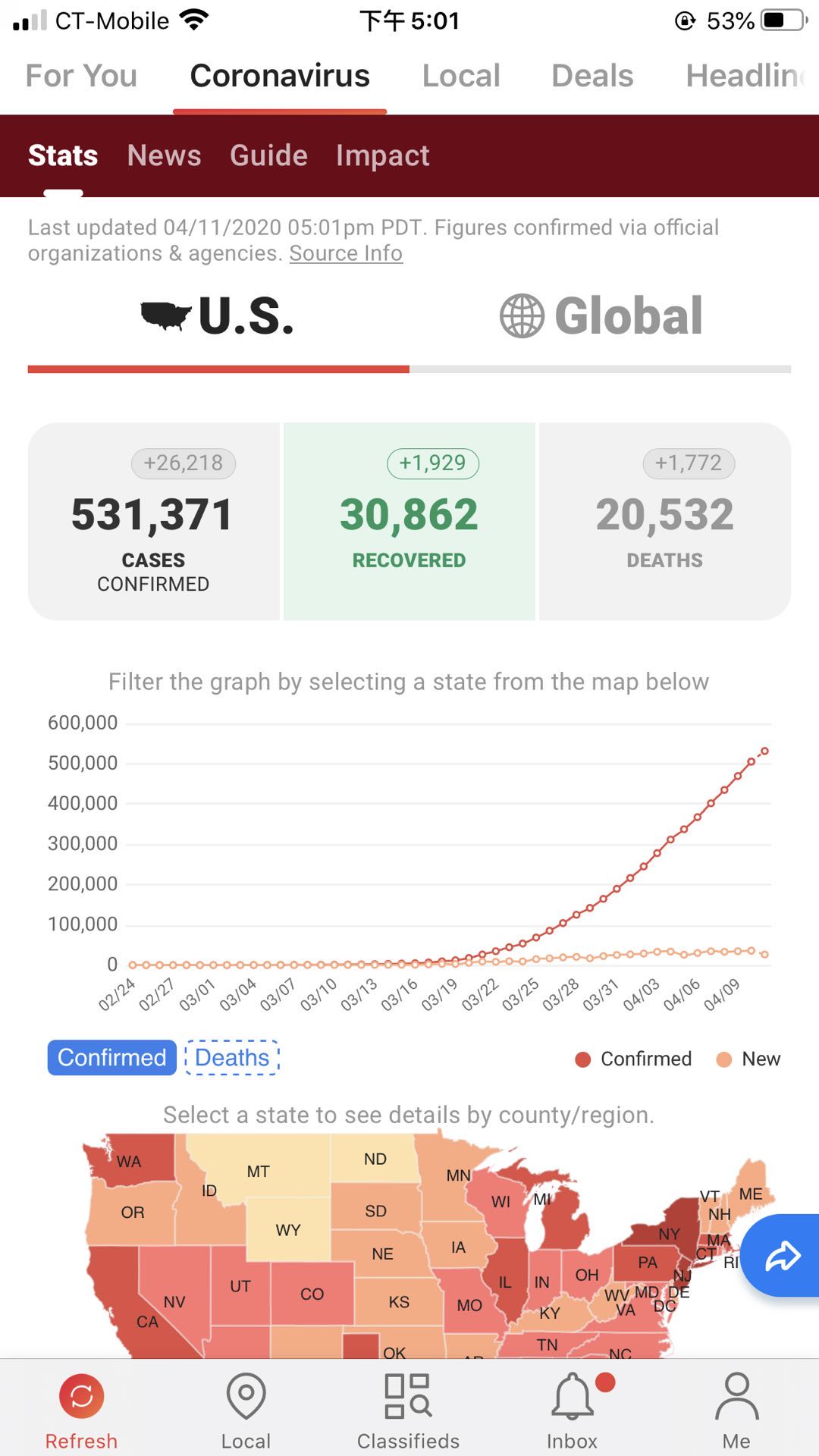
Task: Open Local in the bottom navigation
Action: click(246, 1410)
